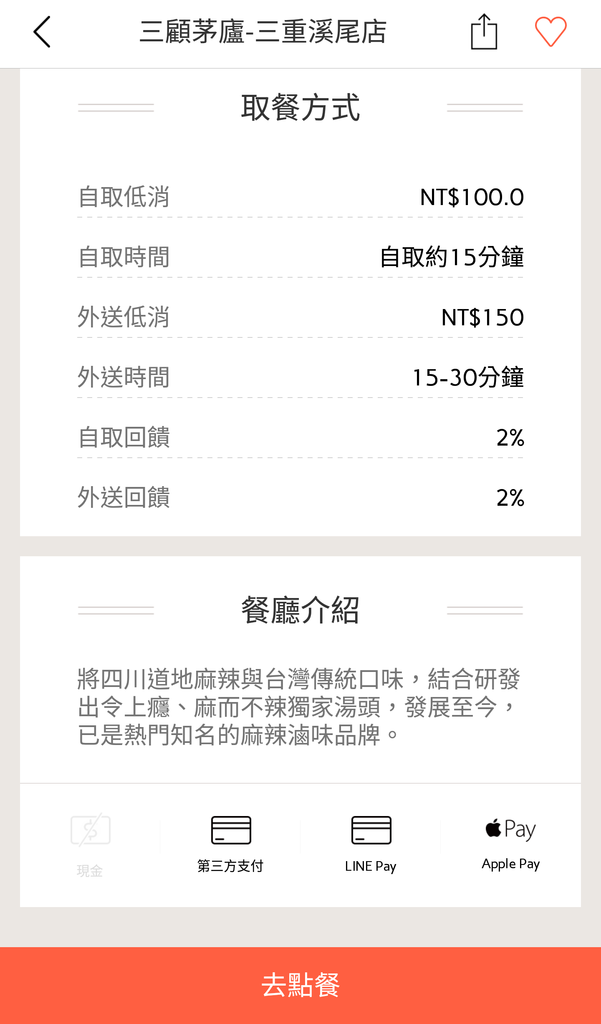Go back using the back arrow
601x1024 pixels.
click(42, 33)
